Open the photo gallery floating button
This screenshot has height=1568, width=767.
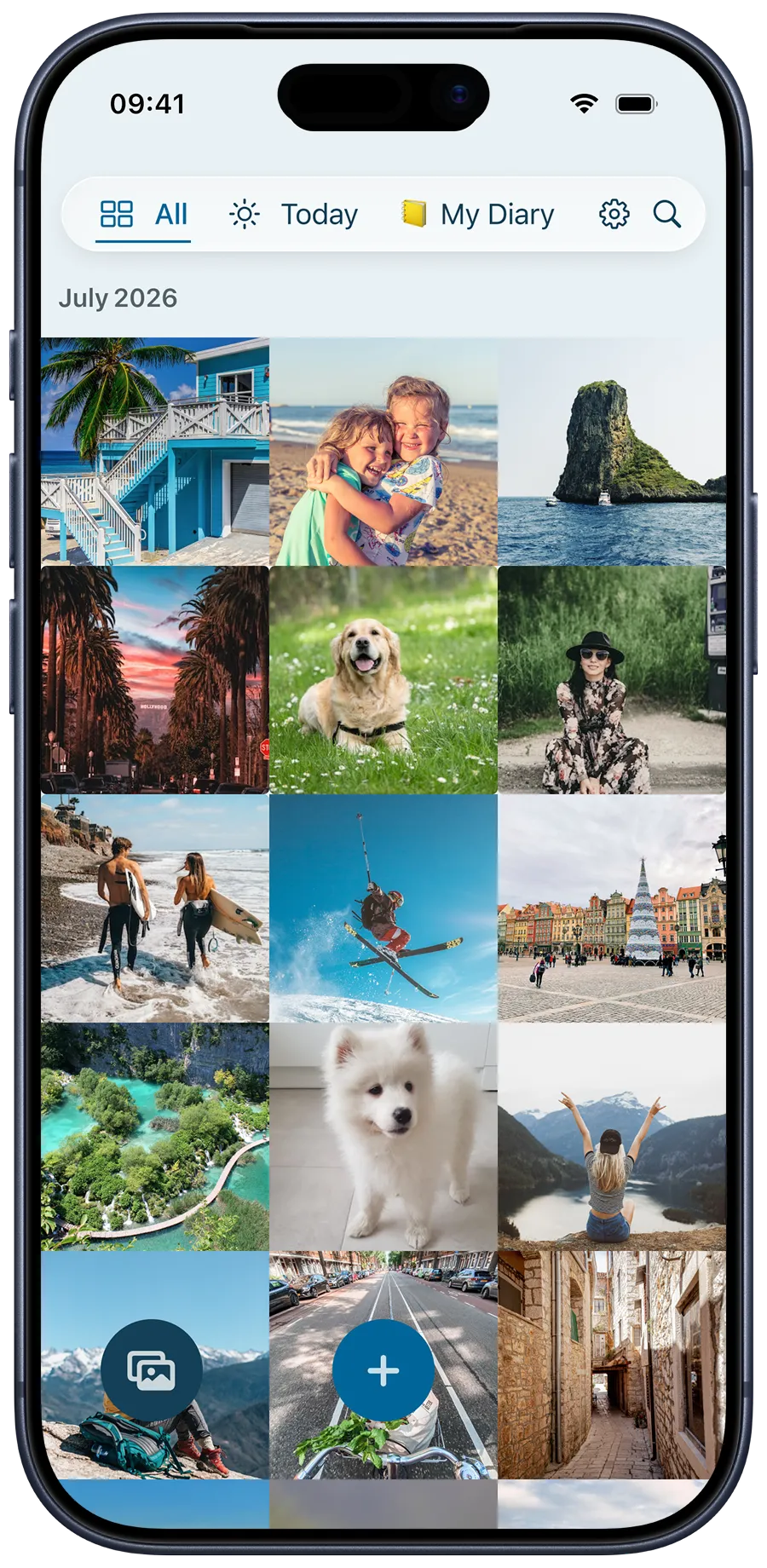[151, 1370]
